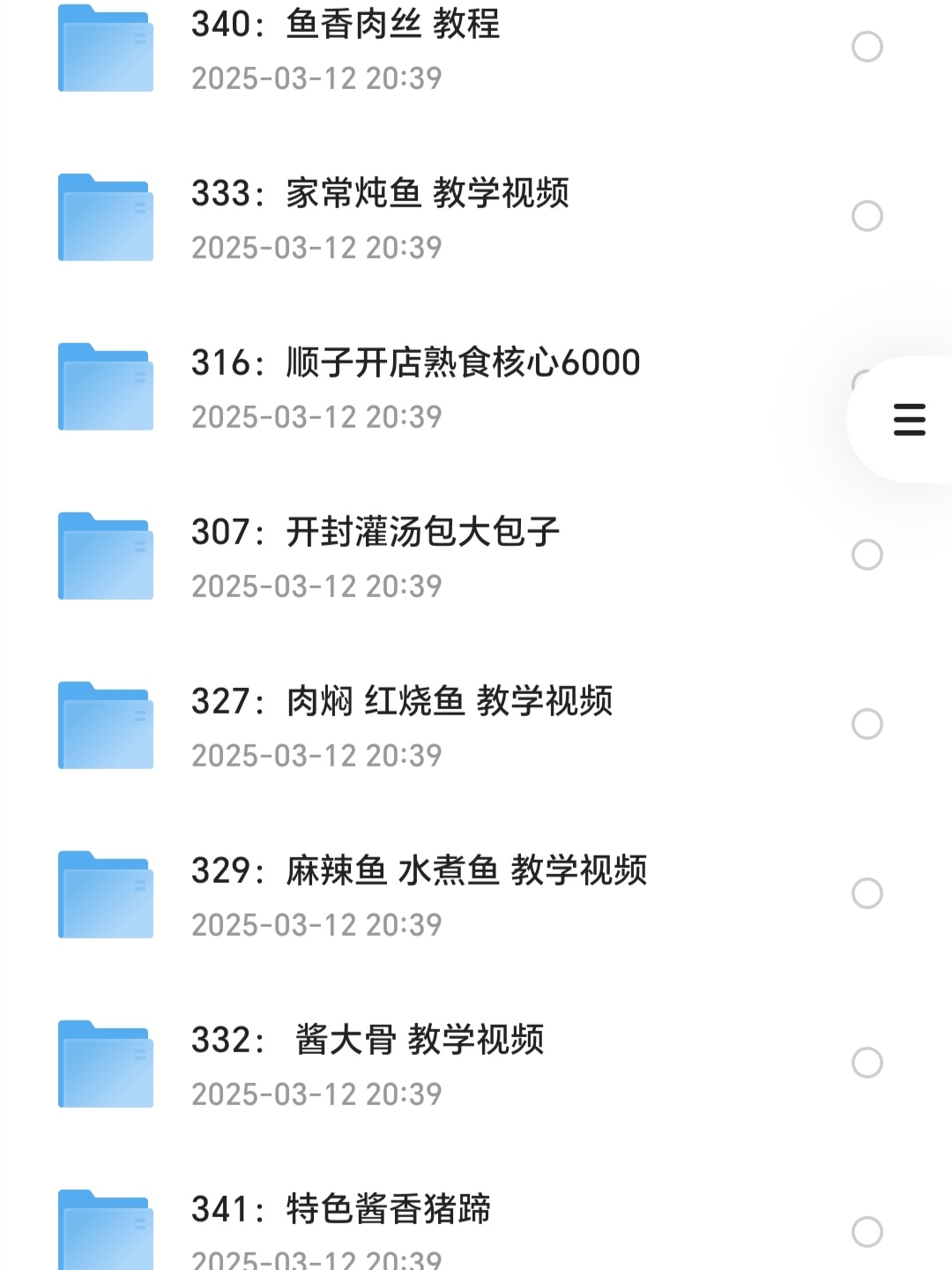Select the circle for 340 鱼香肉丝
Viewport: 952px width, 1270px height.
(867, 47)
